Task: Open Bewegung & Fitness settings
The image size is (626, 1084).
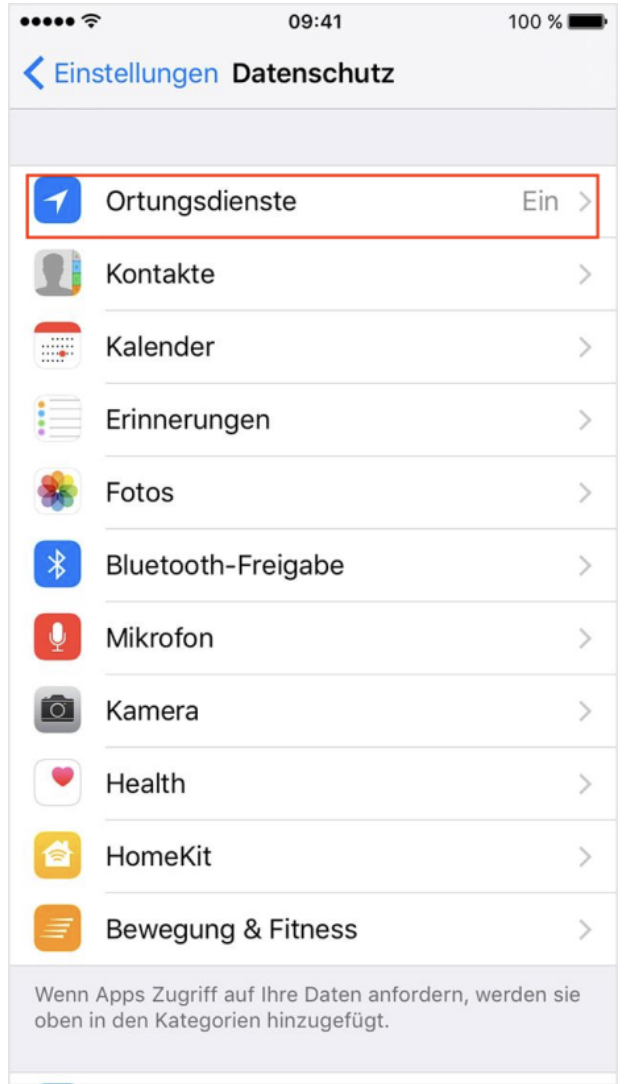Action: pyautogui.click(x=312, y=930)
